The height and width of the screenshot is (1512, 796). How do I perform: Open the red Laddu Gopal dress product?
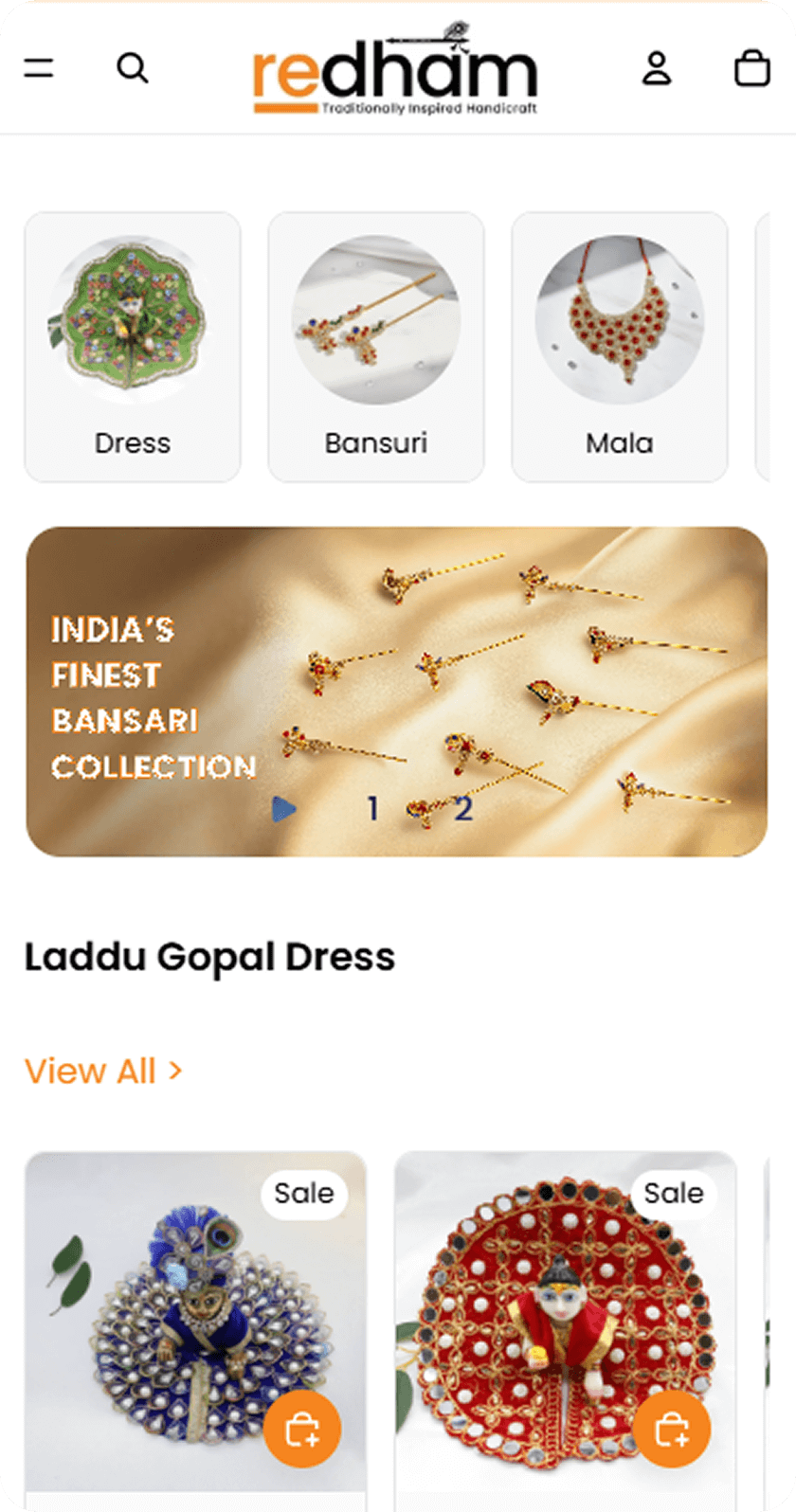click(x=550, y=1307)
